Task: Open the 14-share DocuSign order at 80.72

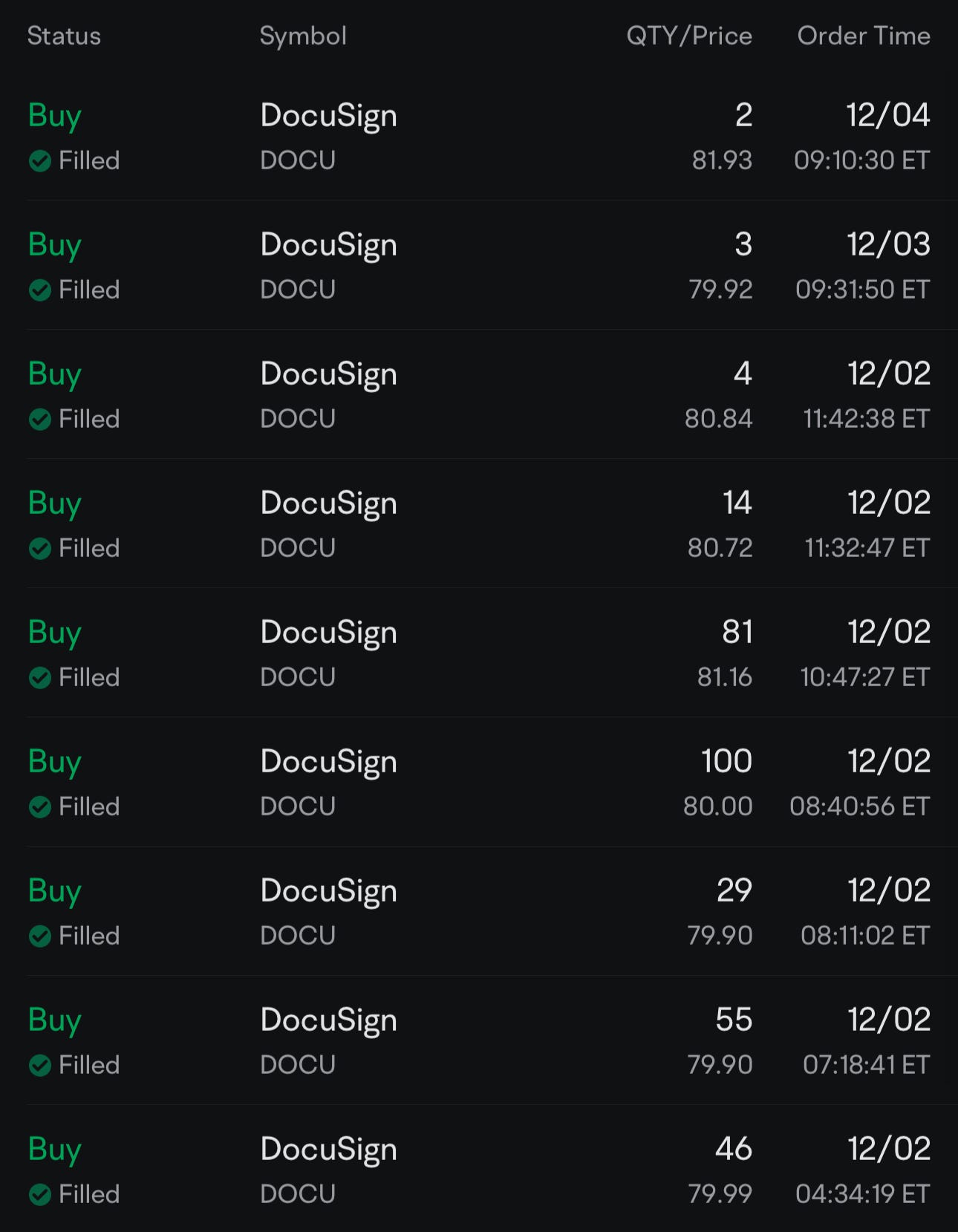Action: point(479,524)
